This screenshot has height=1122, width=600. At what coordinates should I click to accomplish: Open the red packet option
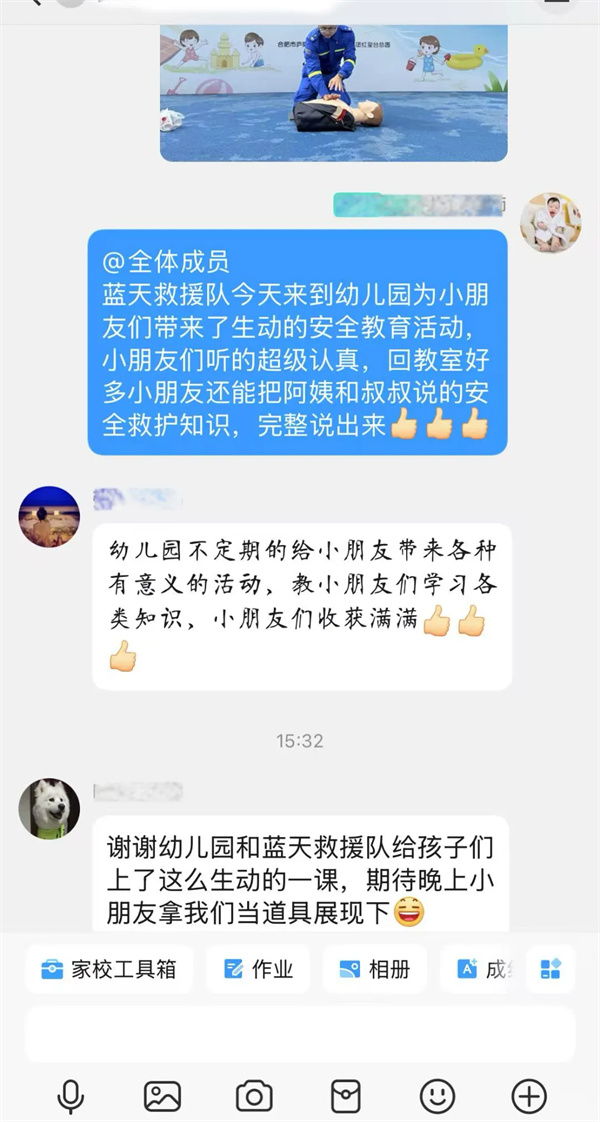(x=346, y=1096)
